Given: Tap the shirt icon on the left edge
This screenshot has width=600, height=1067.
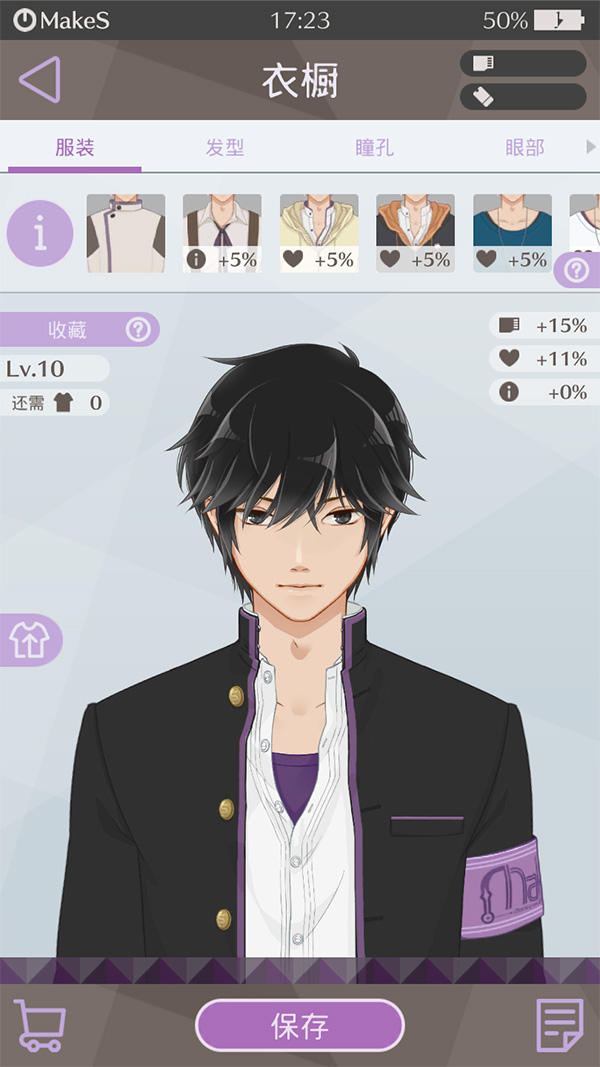Looking at the screenshot, I should [x=28, y=640].
